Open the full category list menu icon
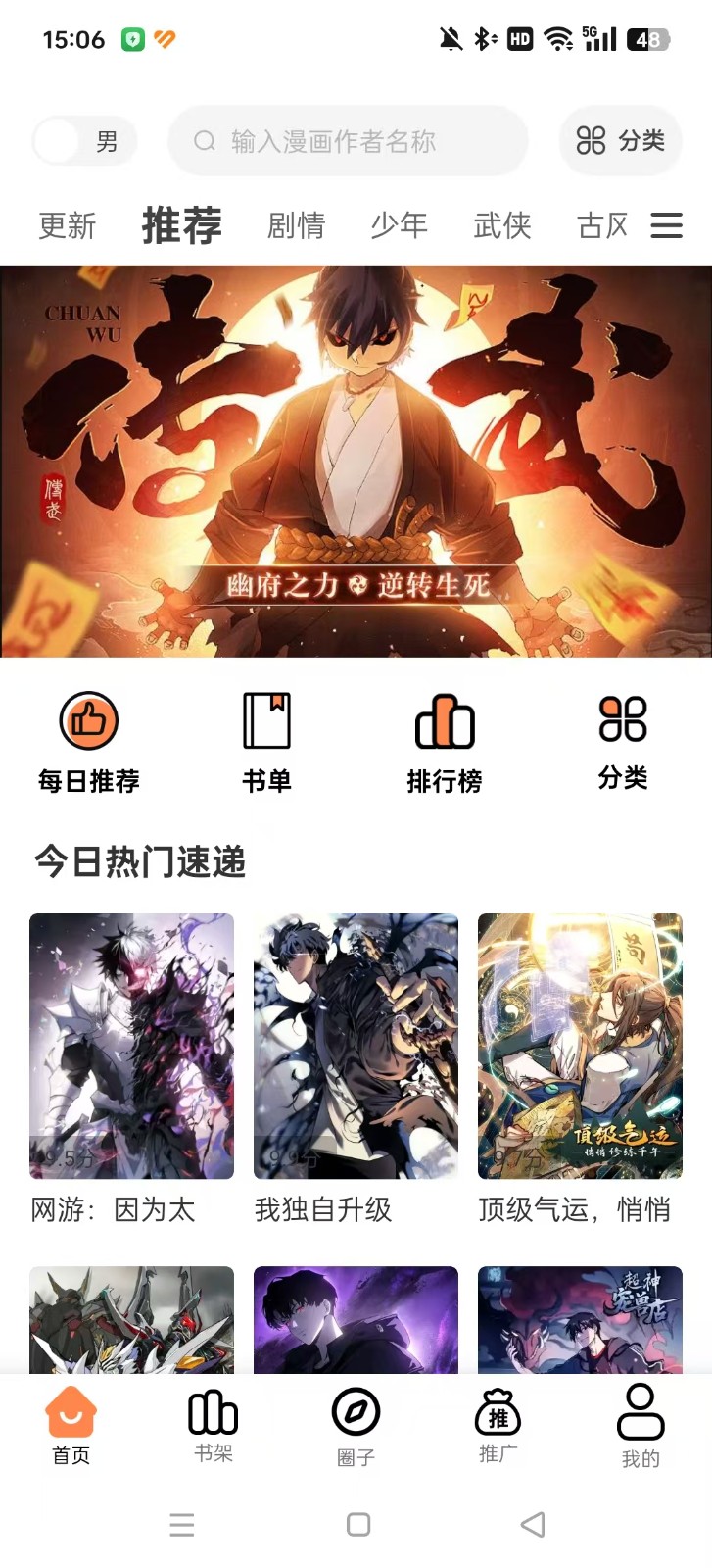 (666, 226)
